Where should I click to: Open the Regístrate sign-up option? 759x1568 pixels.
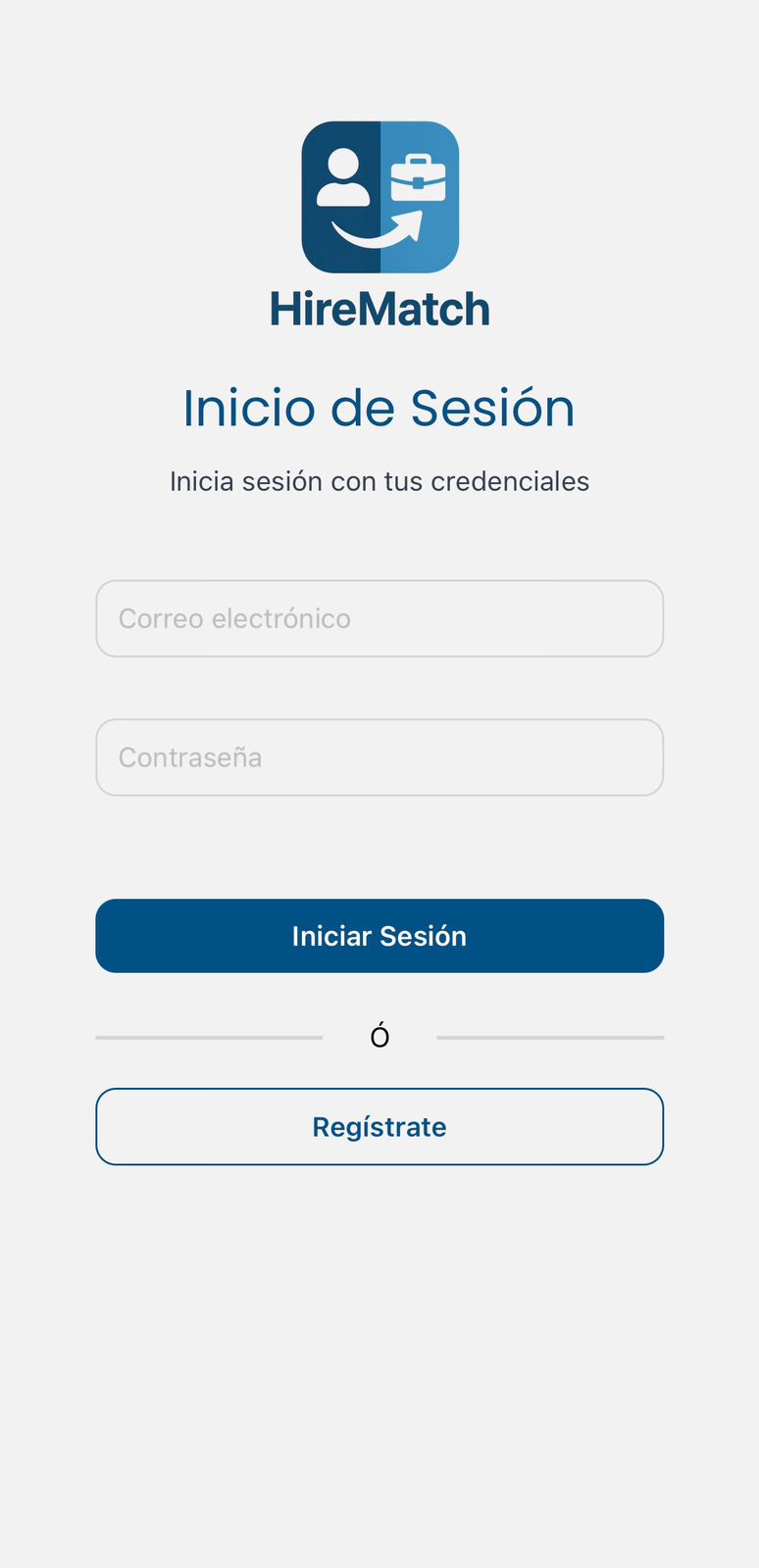tap(379, 1127)
